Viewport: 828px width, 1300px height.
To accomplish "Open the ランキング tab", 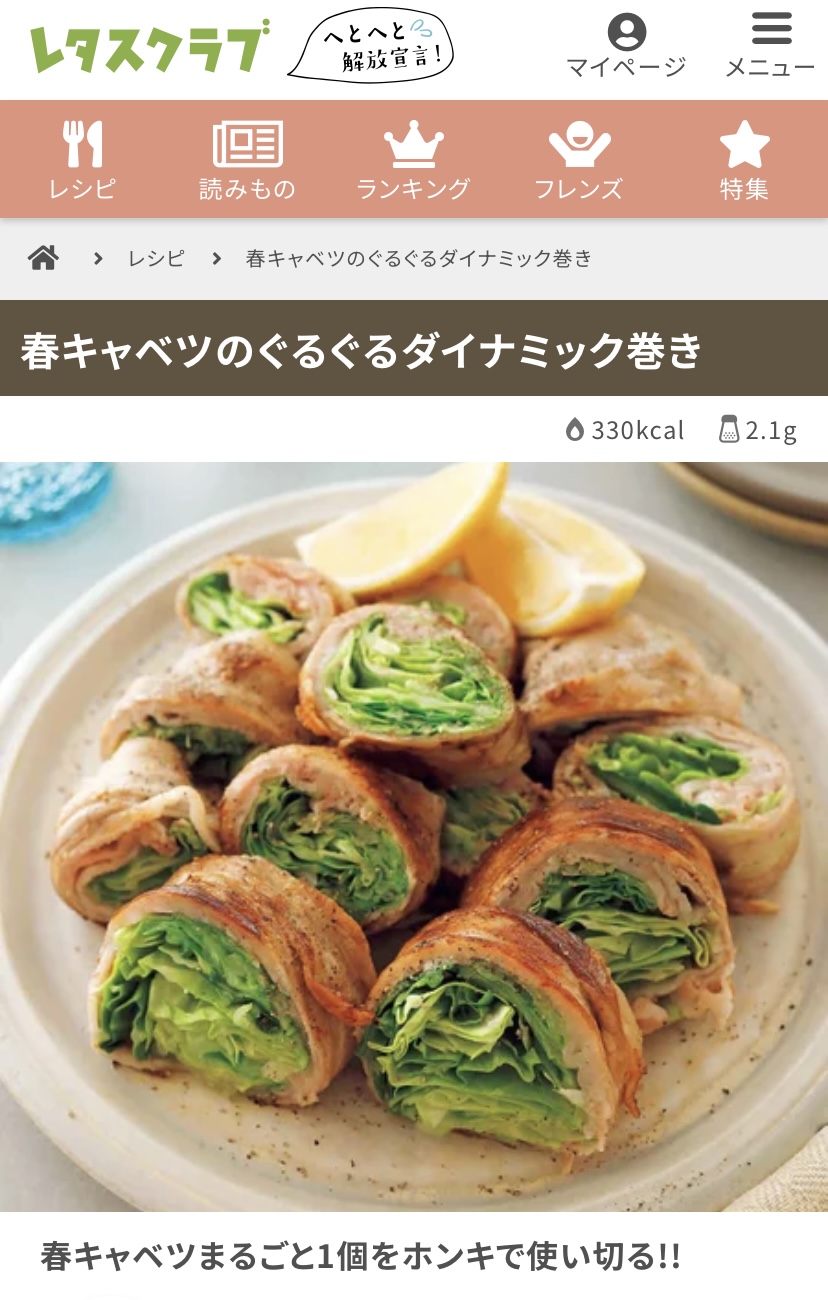I will click(413, 160).
